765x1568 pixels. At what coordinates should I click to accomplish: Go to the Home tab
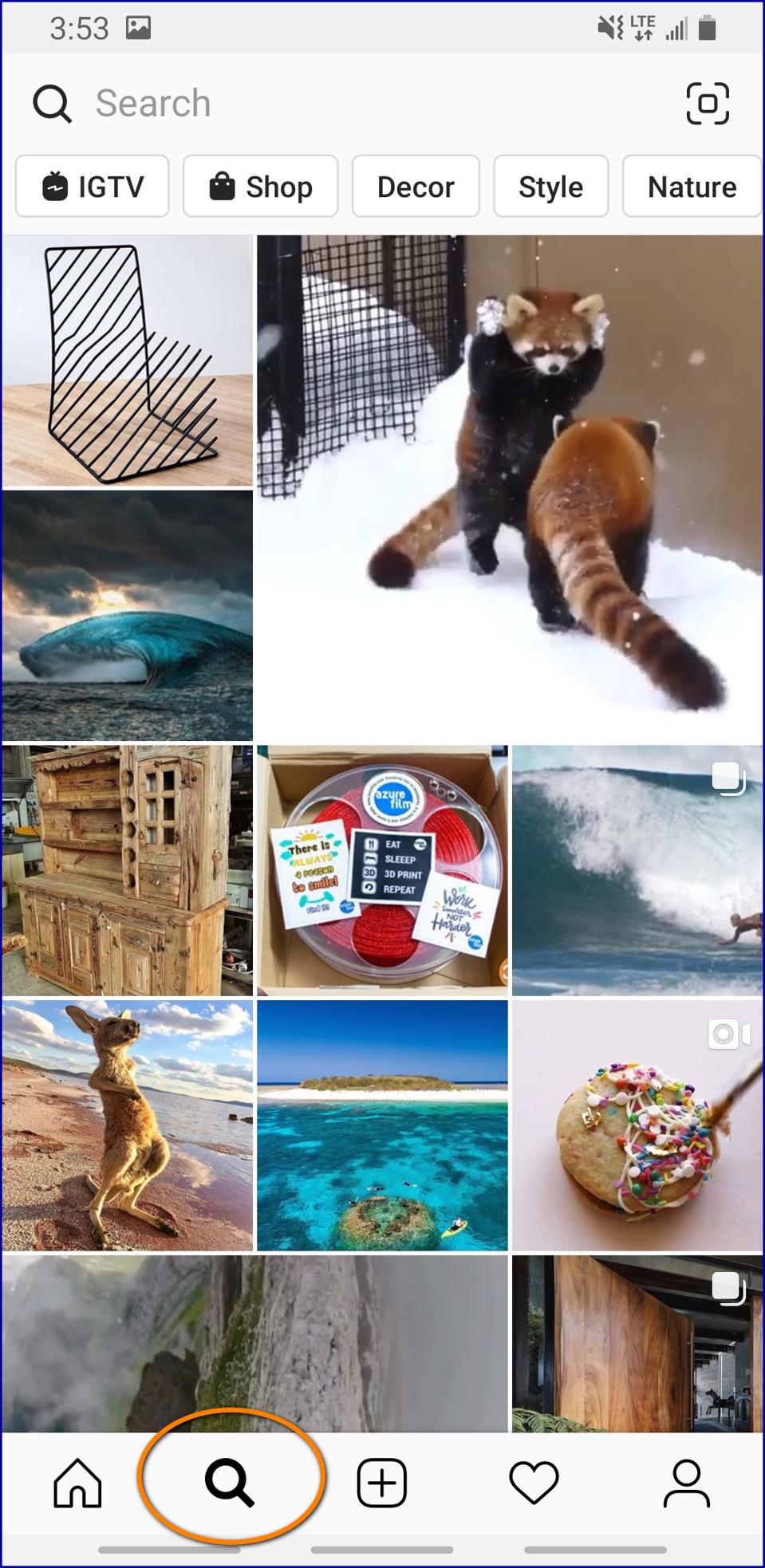[77, 1483]
